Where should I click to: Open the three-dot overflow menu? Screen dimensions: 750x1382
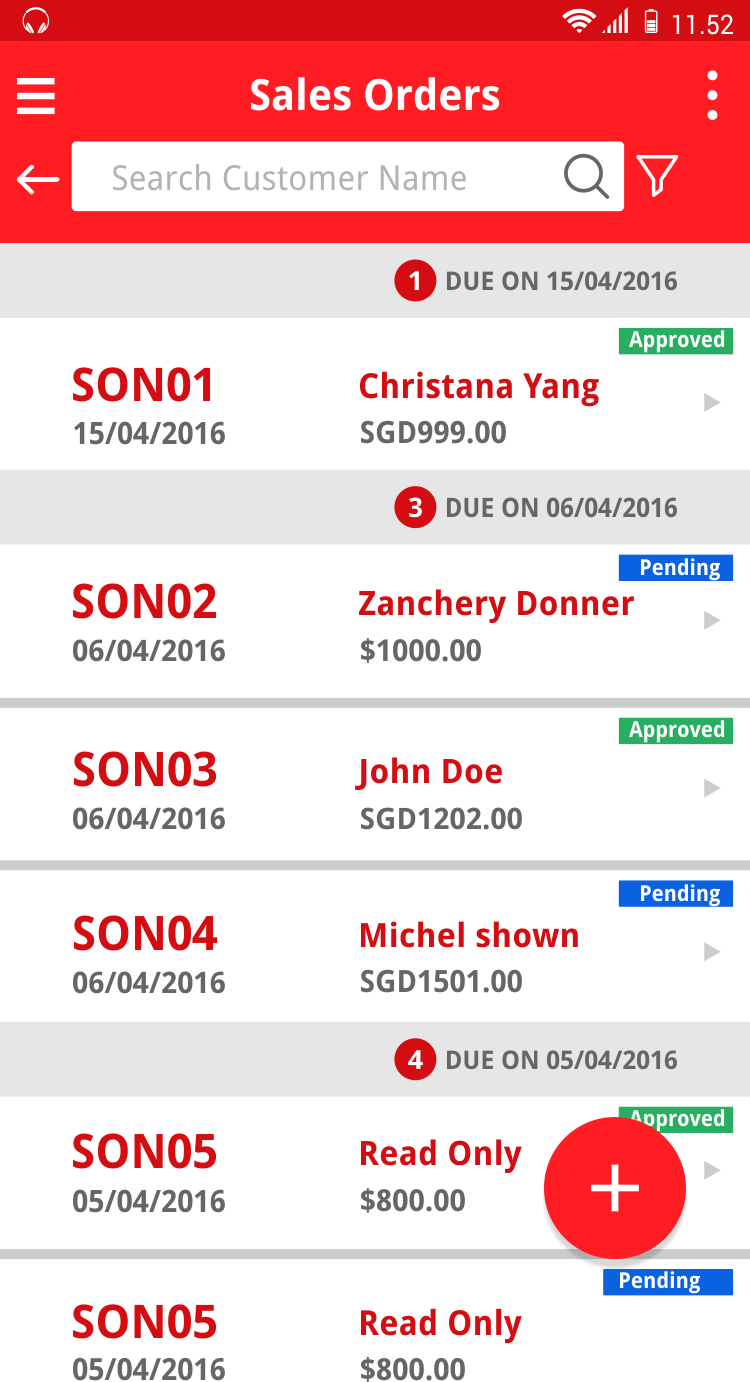(x=712, y=96)
